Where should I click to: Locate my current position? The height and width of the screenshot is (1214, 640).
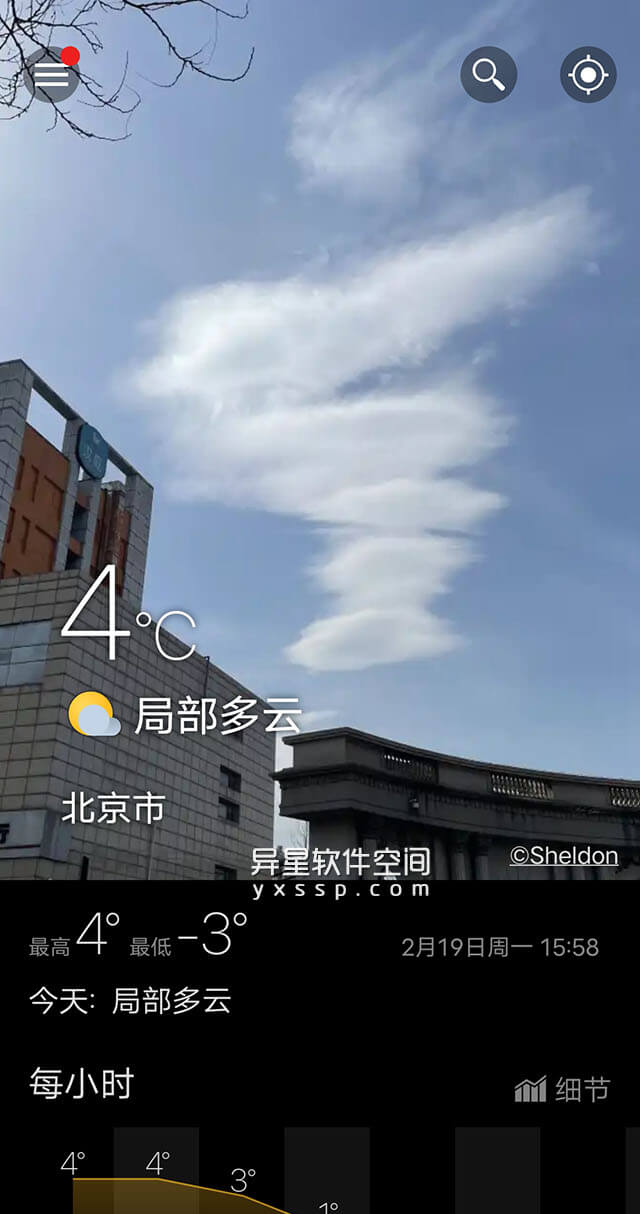click(x=588, y=75)
